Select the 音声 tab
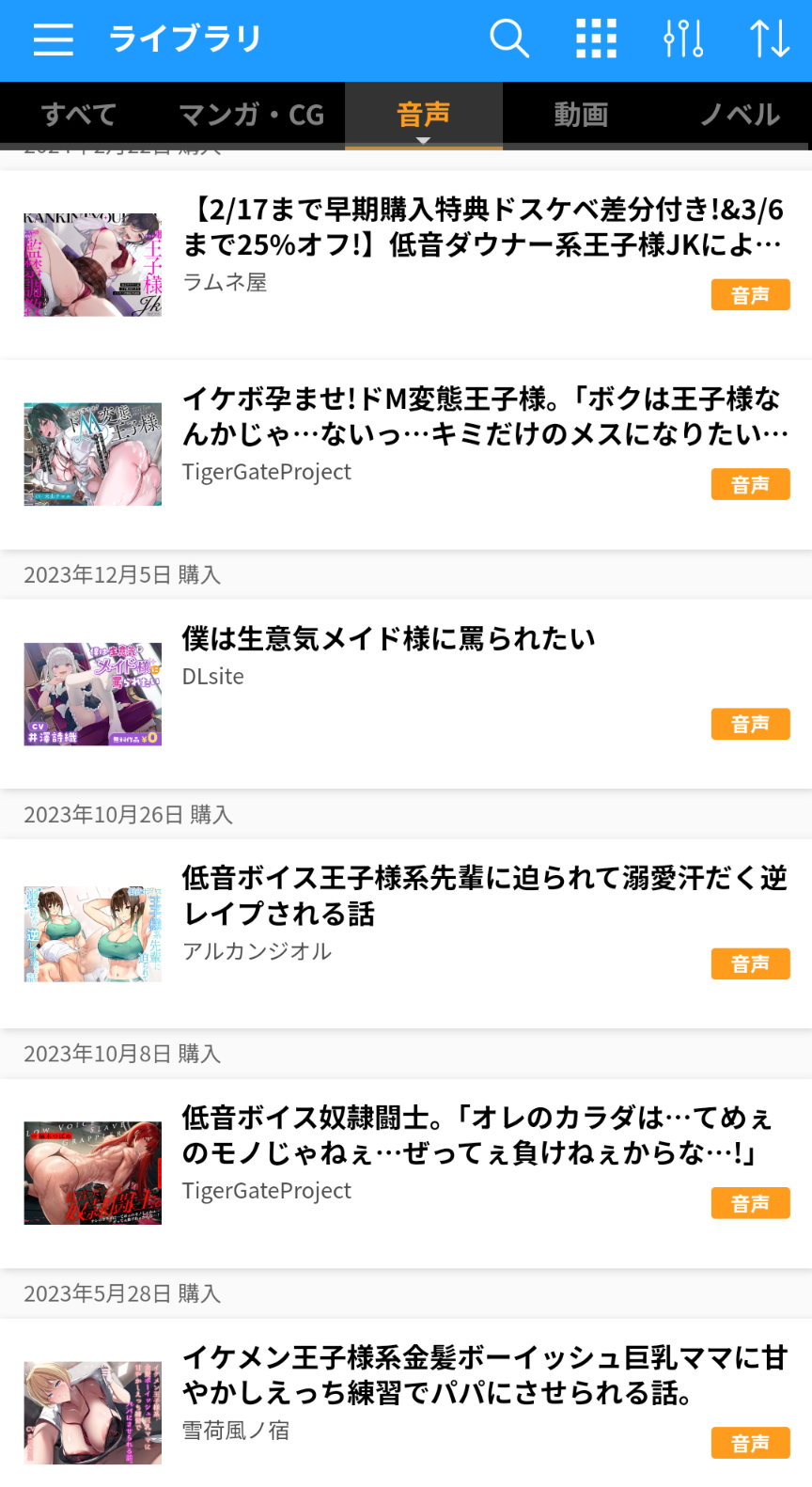812x1487 pixels. (x=423, y=115)
